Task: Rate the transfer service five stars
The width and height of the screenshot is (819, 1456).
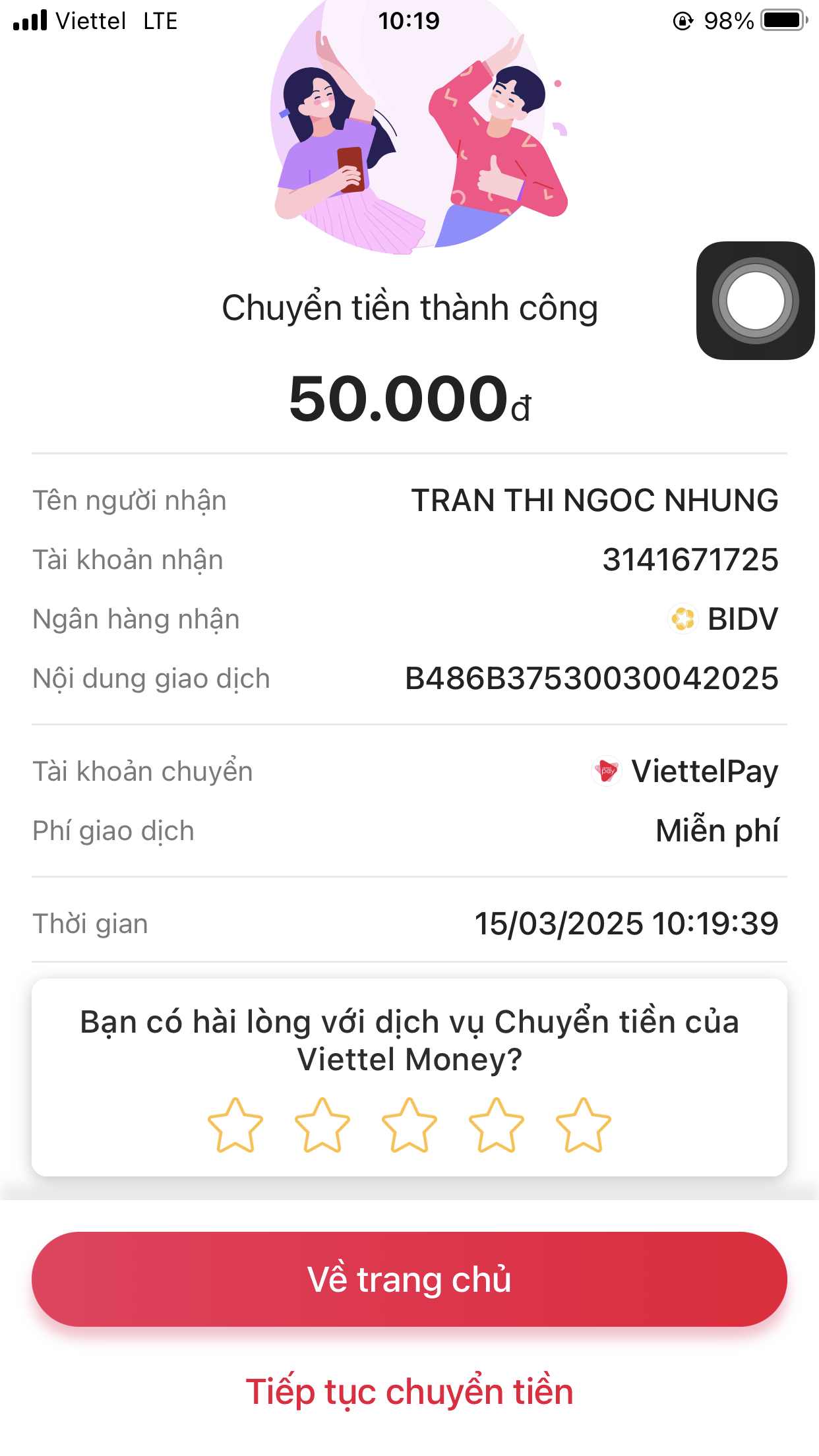Action: click(x=584, y=1126)
